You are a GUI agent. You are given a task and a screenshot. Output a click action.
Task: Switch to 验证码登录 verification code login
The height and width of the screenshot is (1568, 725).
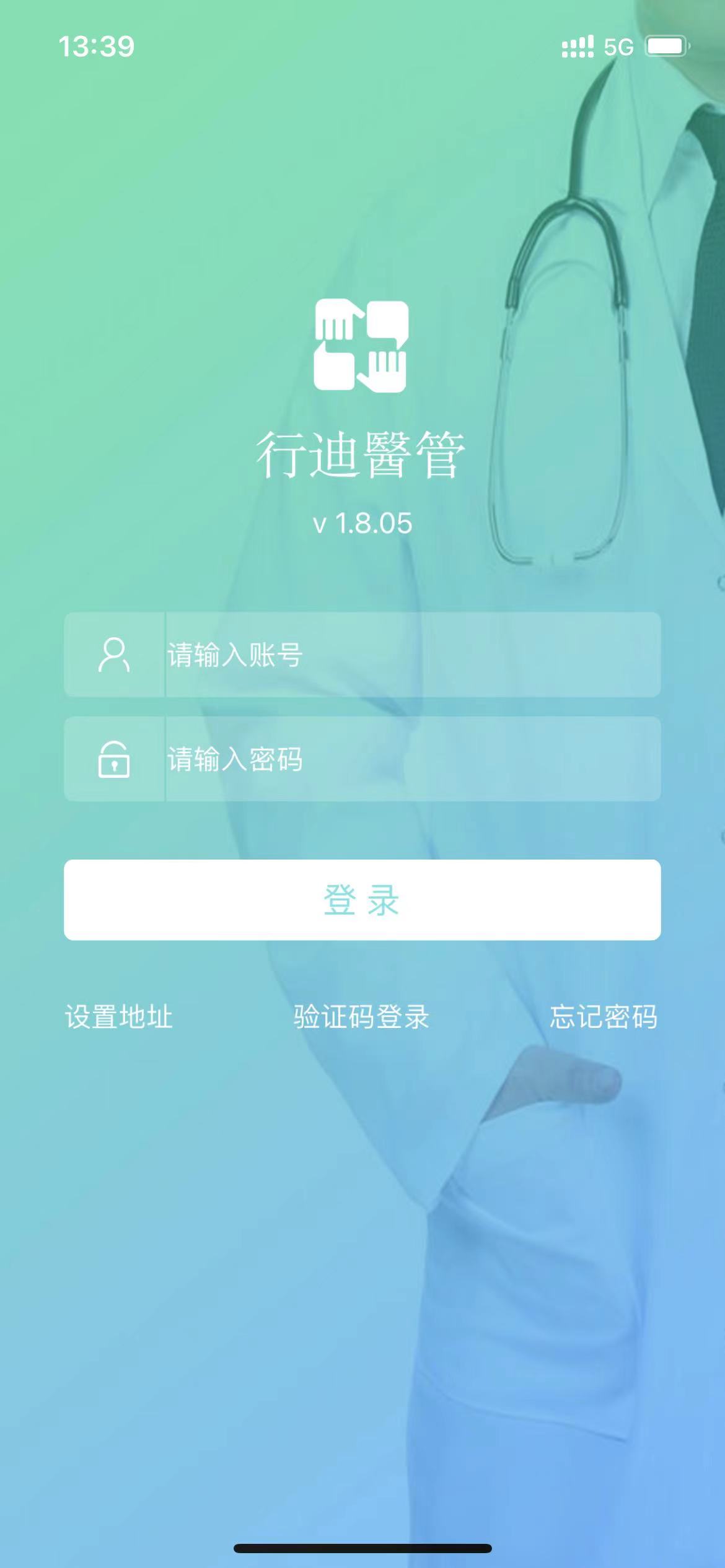pos(361,1017)
